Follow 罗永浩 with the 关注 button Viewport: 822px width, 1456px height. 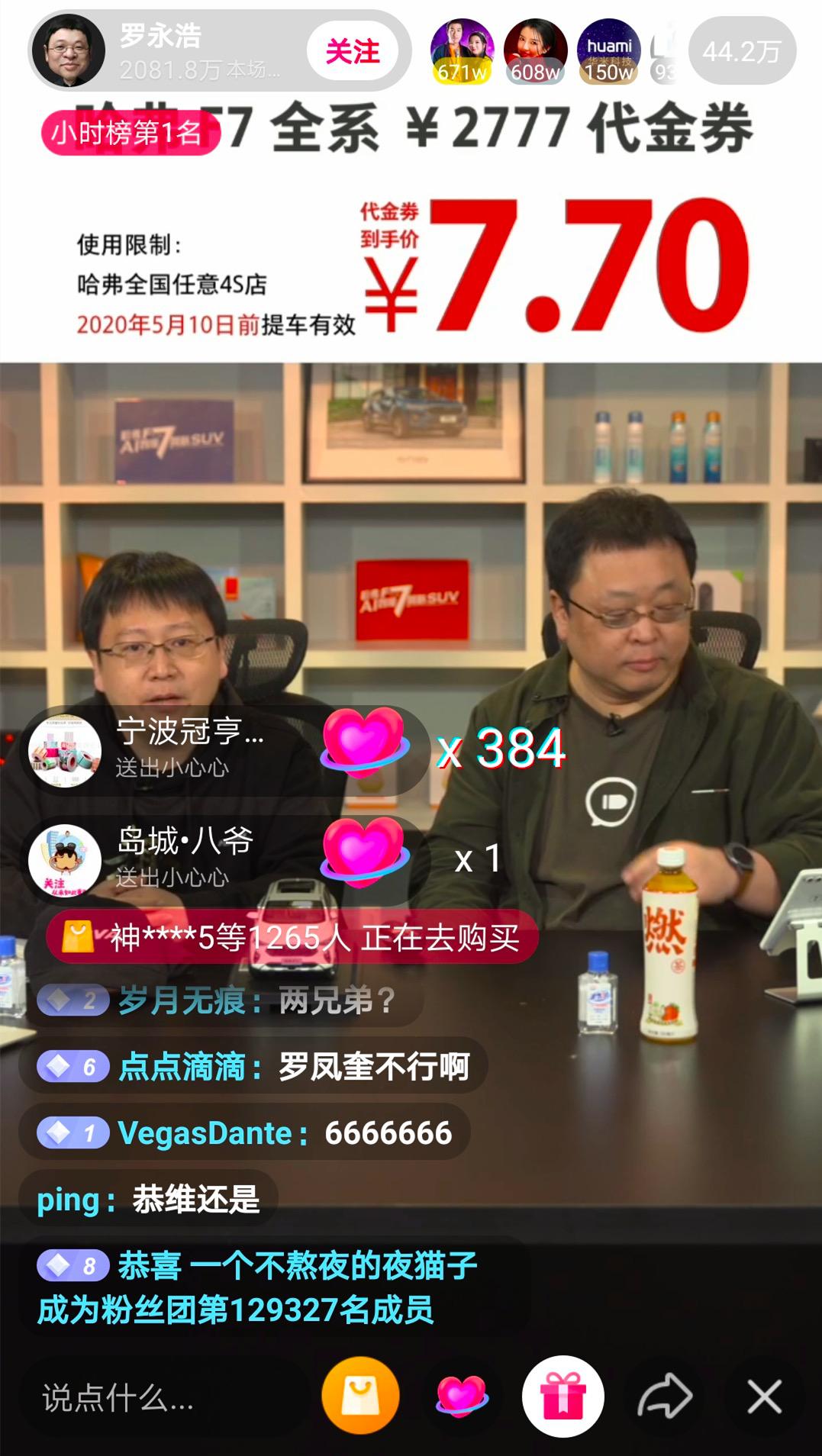click(353, 52)
